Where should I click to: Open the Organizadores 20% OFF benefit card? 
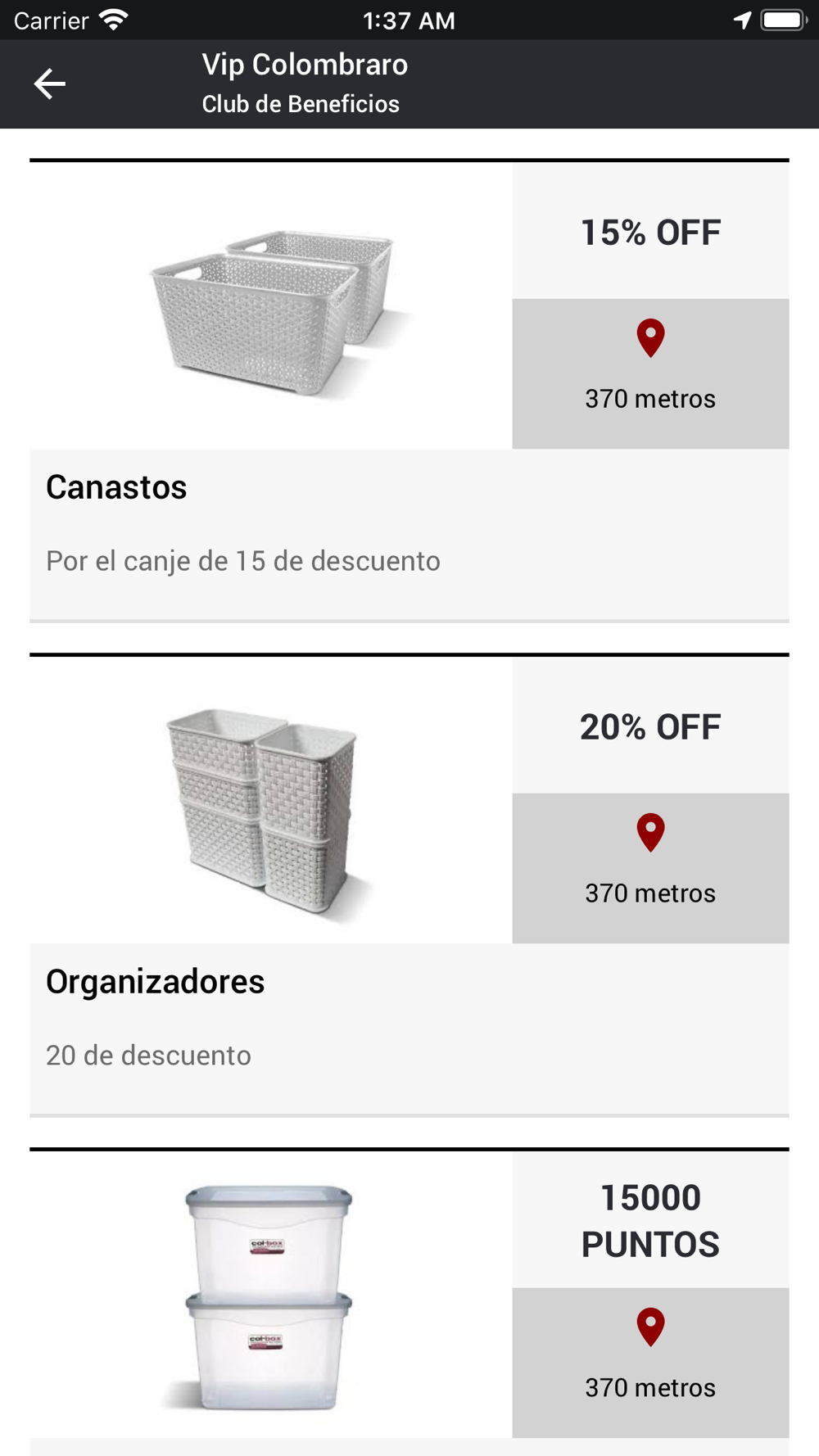click(x=409, y=885)
